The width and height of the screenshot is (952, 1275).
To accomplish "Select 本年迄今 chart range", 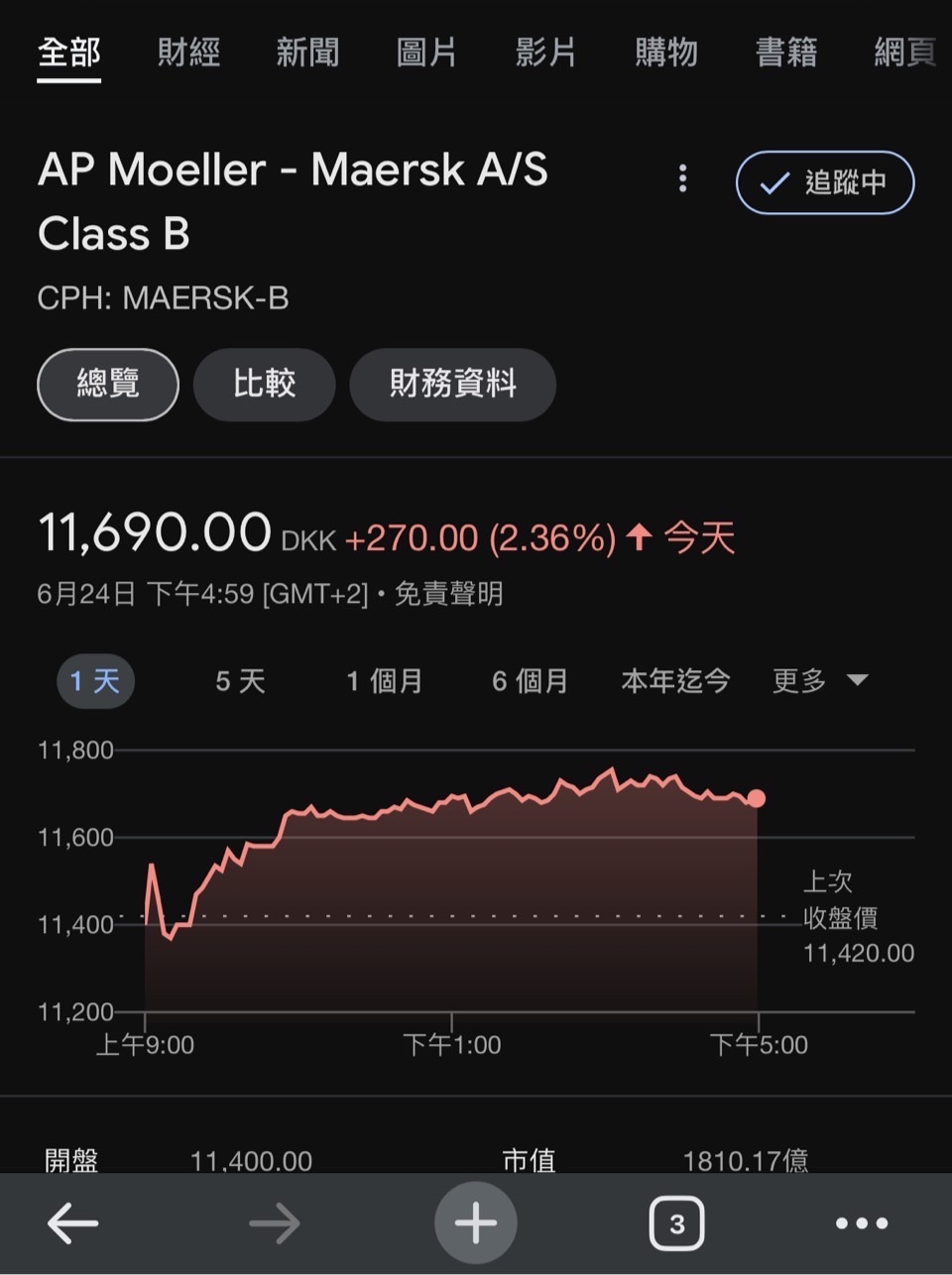I will coord(675,681).
